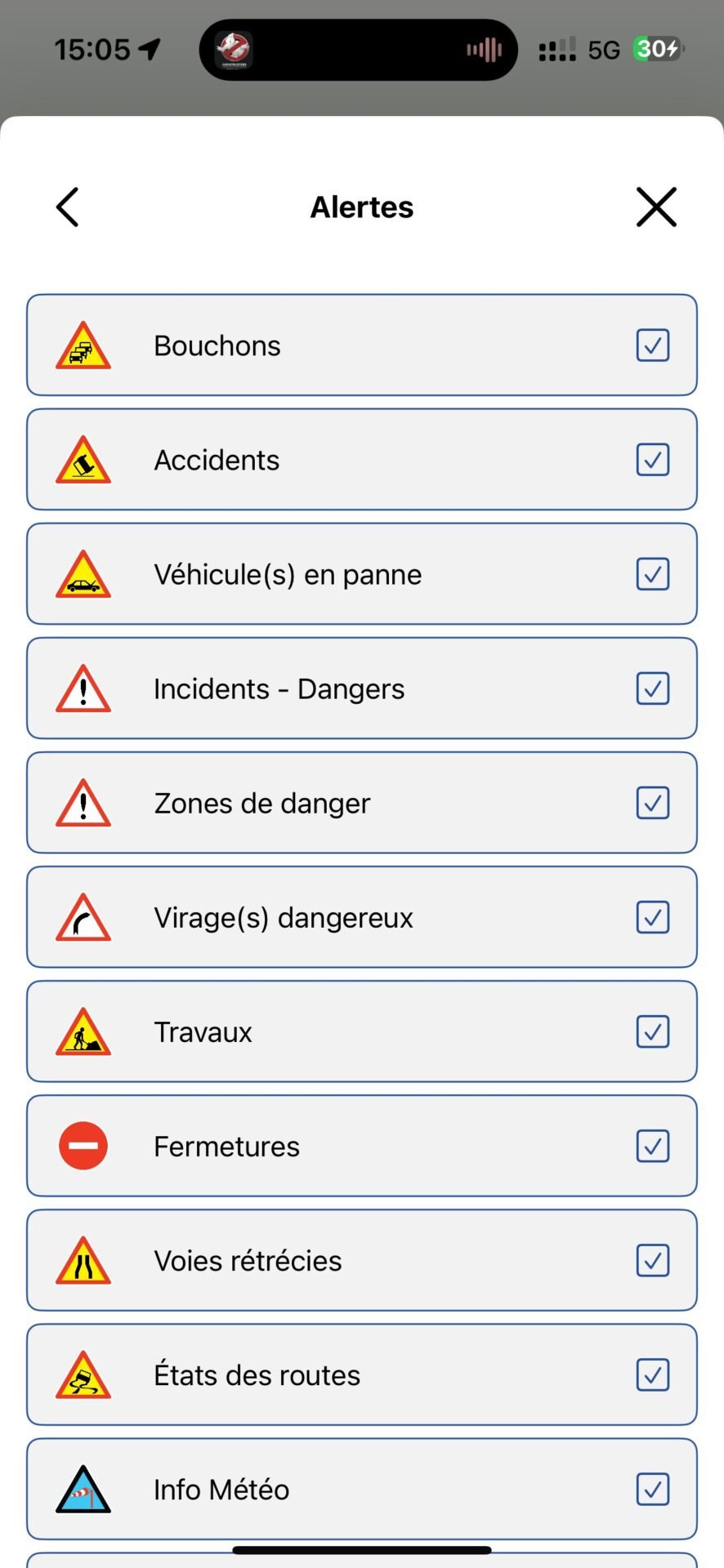Disable the Fermetures alert checkbox
The height and width of the screenshot is (1568, 724).
[x=653, y=1146]
